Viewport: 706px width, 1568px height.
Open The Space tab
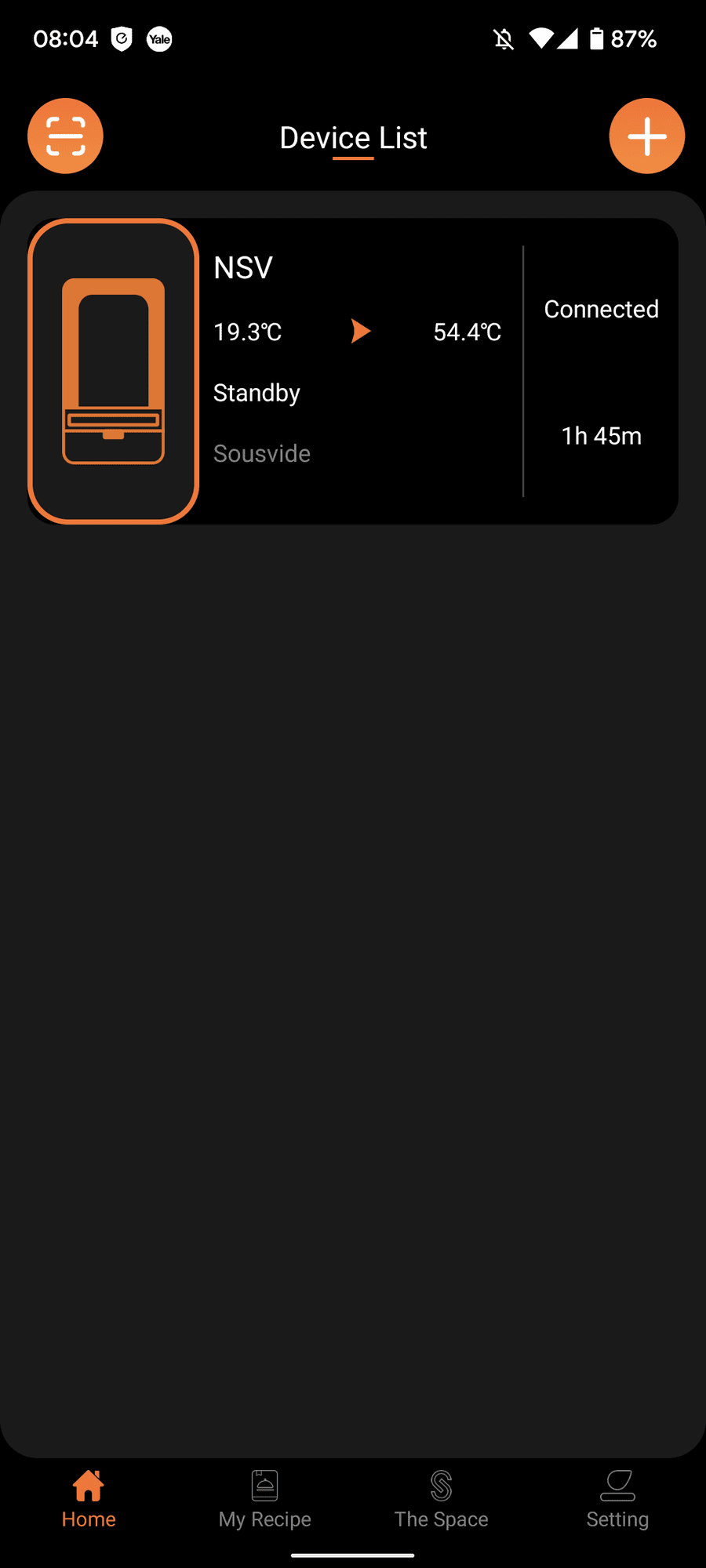pos(441,1499)
